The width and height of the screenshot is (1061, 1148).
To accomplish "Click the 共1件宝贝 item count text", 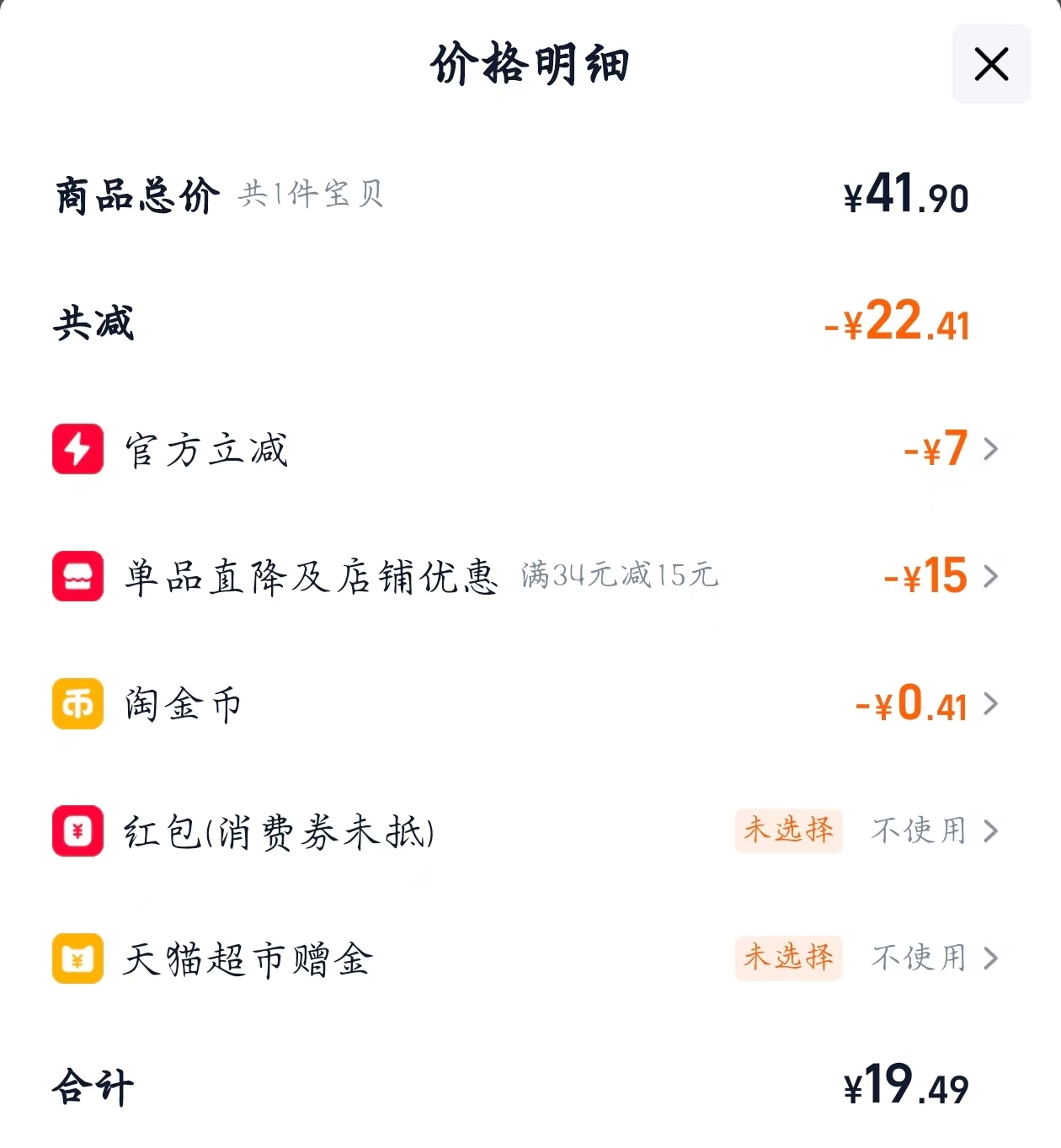I will (310, 195).
